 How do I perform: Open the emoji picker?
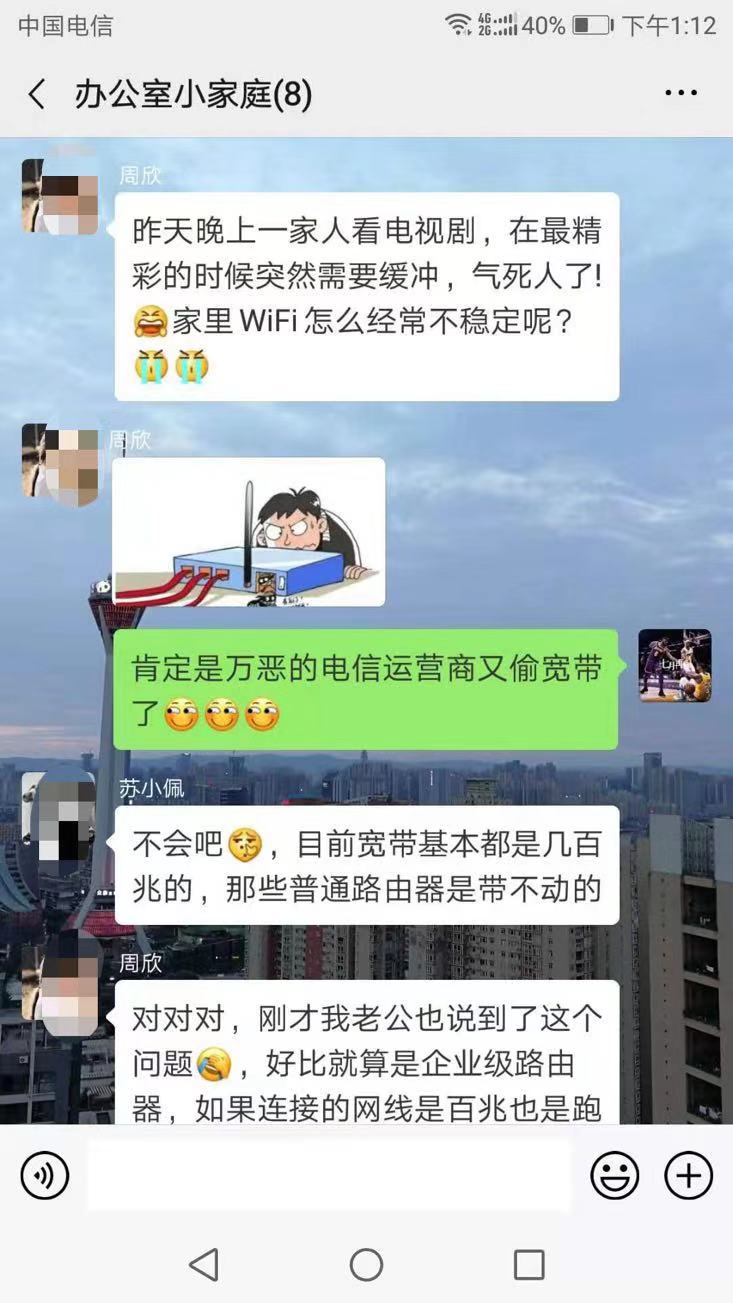(x=614, y=1175)
